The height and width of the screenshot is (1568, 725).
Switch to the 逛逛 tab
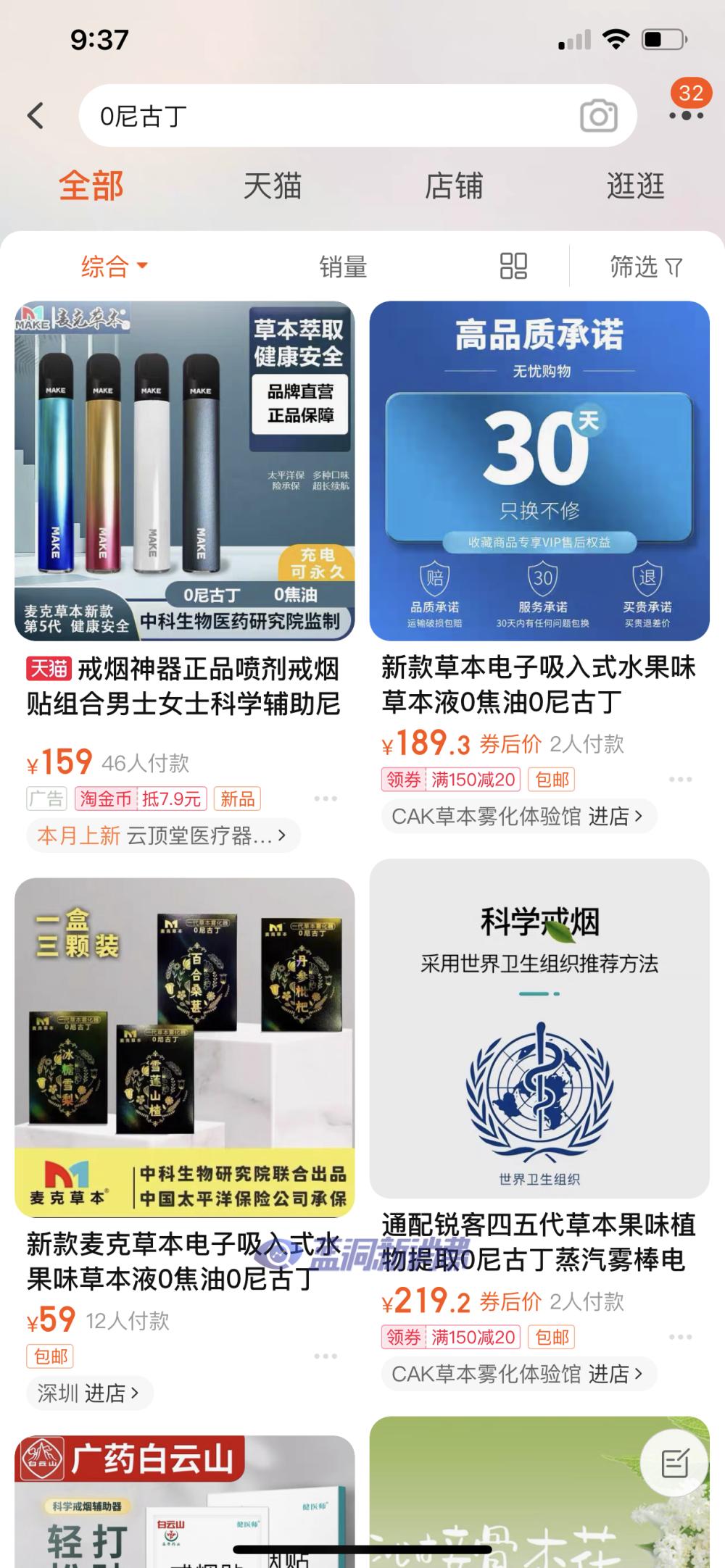pyautogui.click(x=634, y=185)
